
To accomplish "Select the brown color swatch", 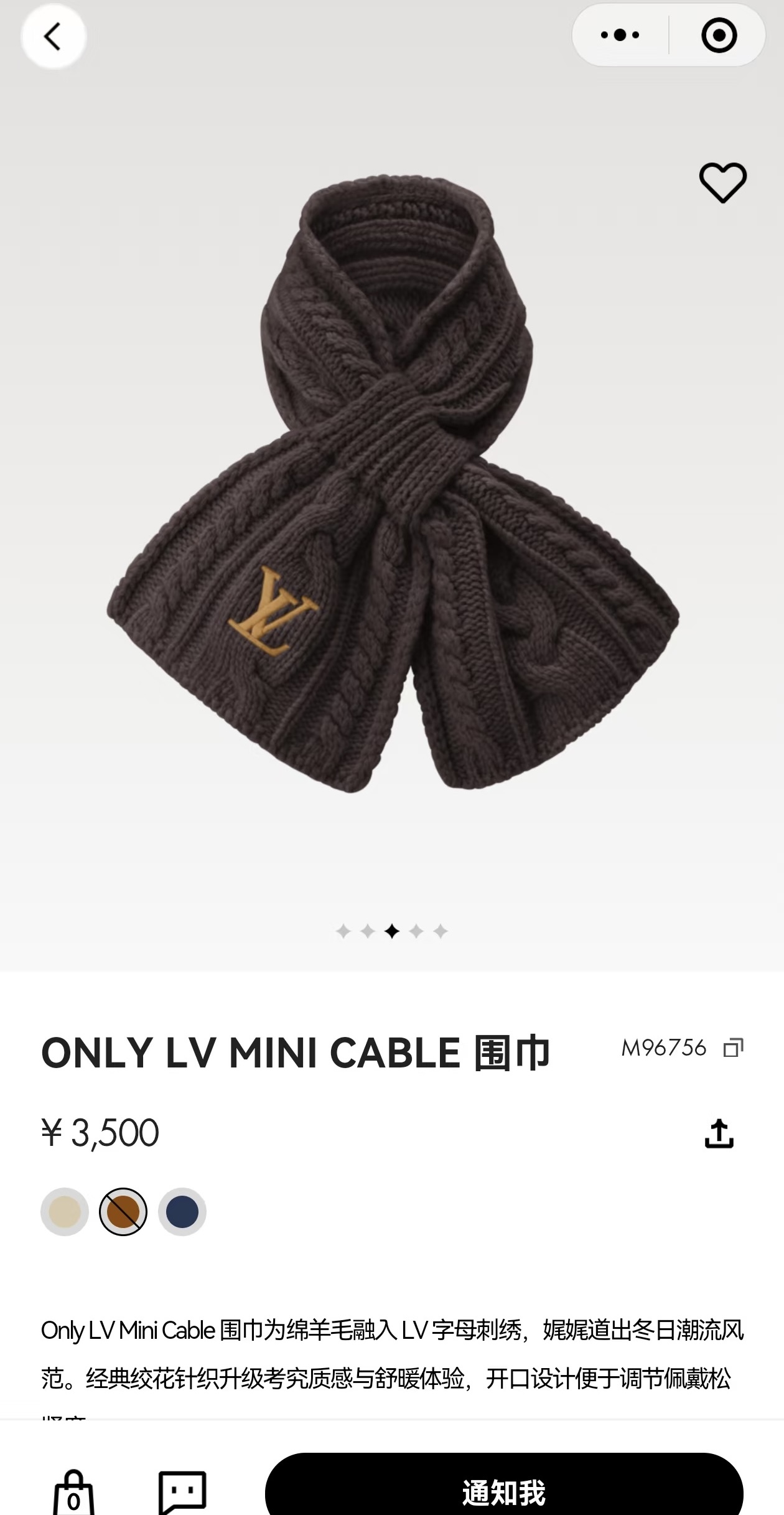I will (123, 1212).
